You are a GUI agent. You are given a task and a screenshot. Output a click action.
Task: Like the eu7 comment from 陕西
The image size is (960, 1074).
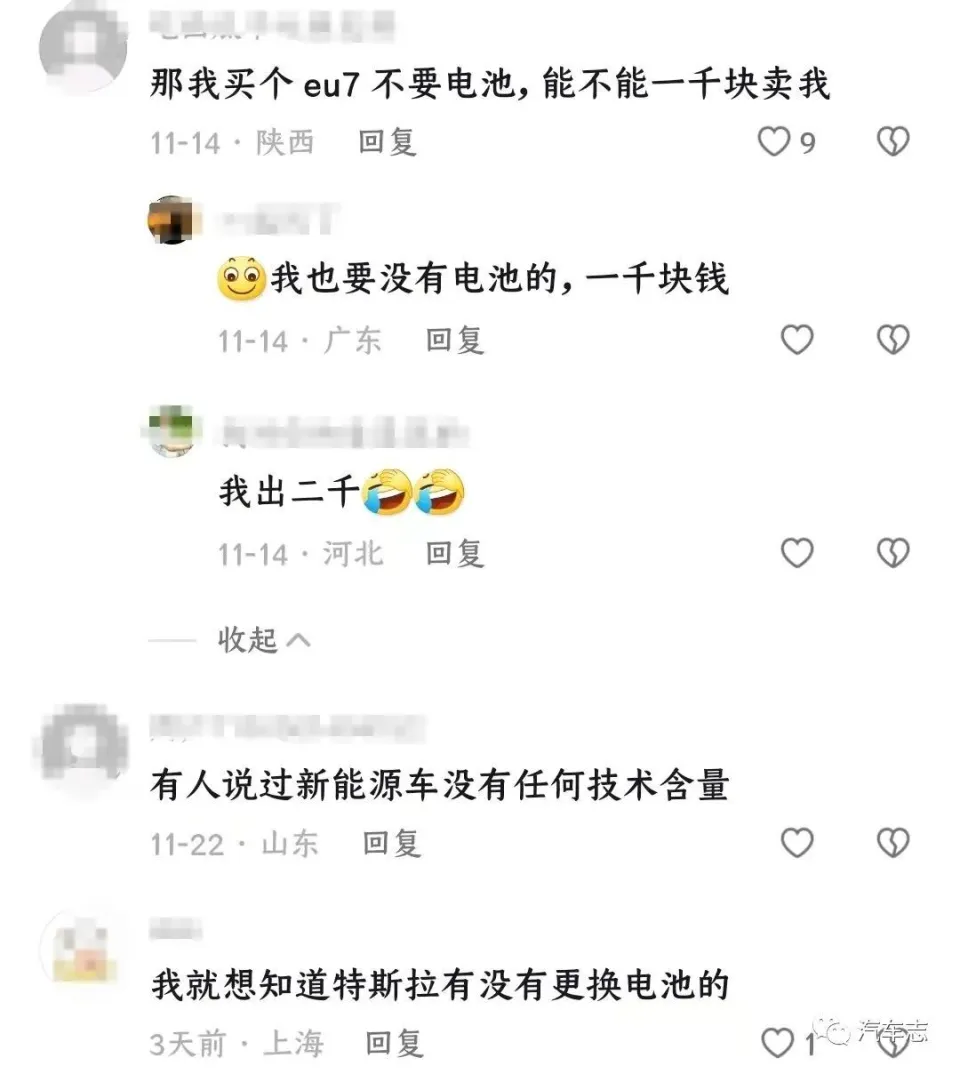(x=774, y=142)
